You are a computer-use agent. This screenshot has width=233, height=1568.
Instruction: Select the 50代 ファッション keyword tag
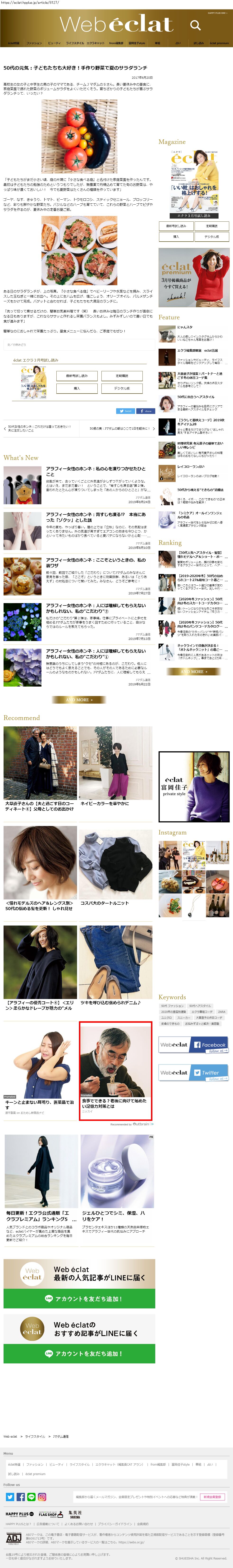point(172,1006)
